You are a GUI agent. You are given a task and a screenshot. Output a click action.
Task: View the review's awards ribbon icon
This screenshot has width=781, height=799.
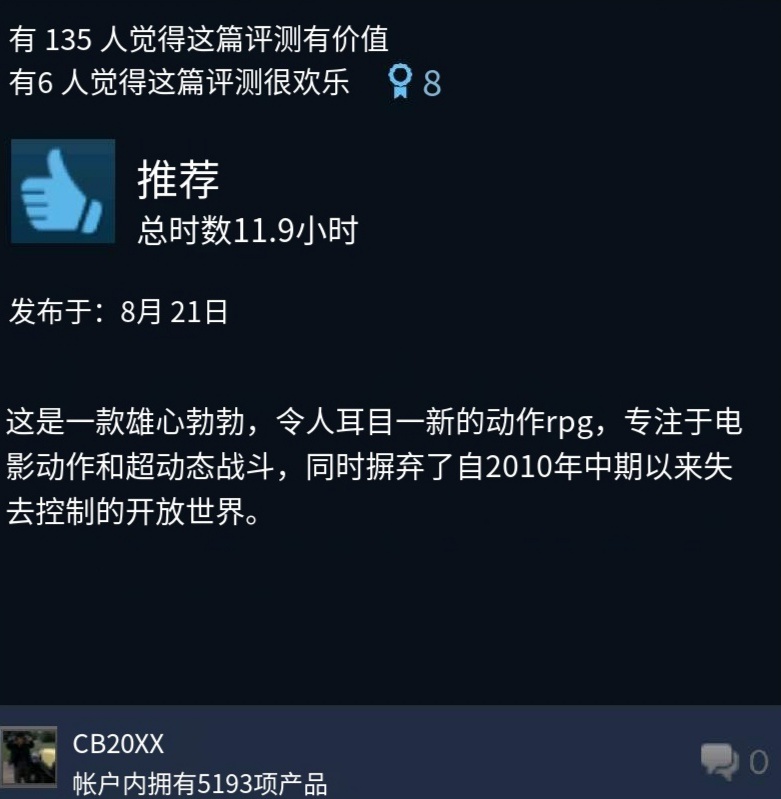tap(400, 82)
